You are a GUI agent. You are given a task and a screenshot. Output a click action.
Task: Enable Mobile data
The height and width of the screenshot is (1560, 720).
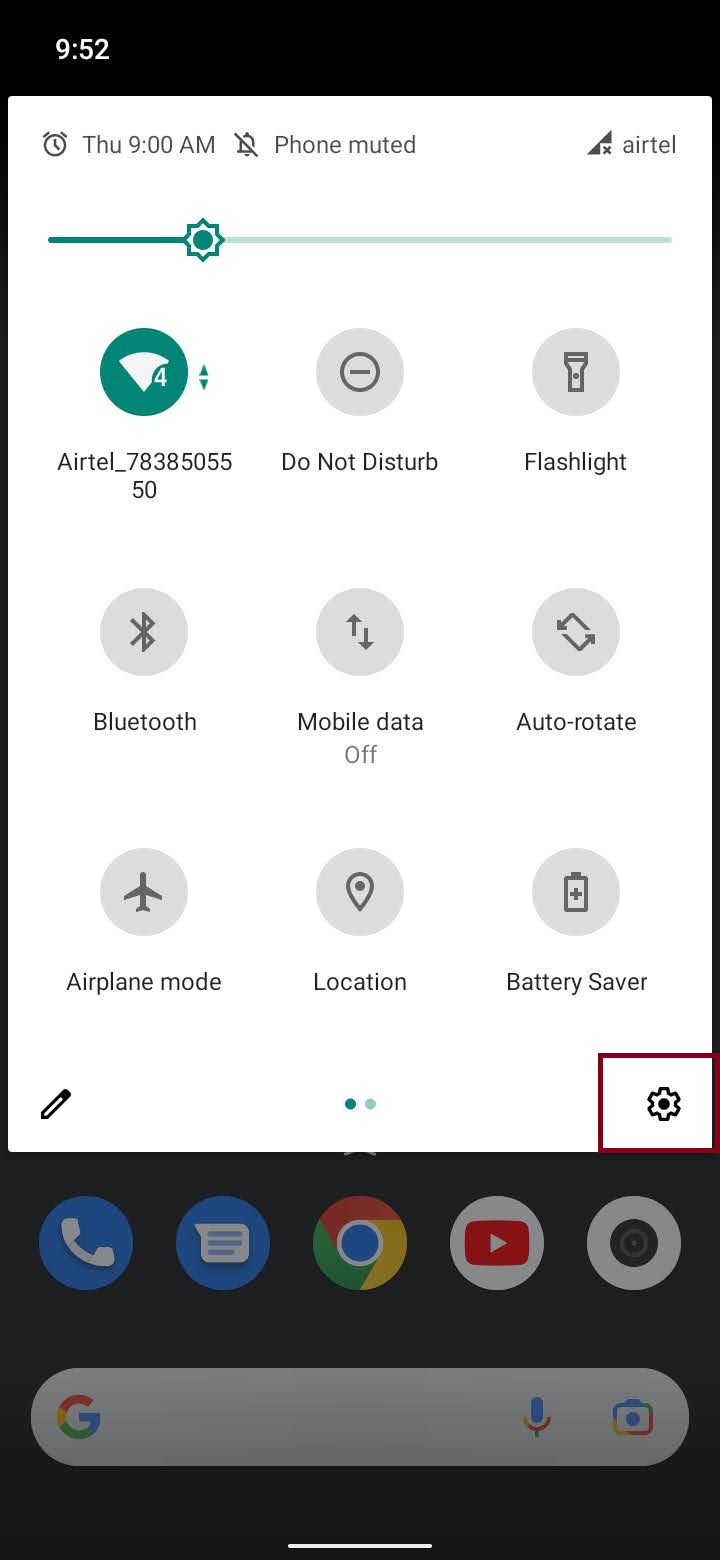click(x=360, y=632)
